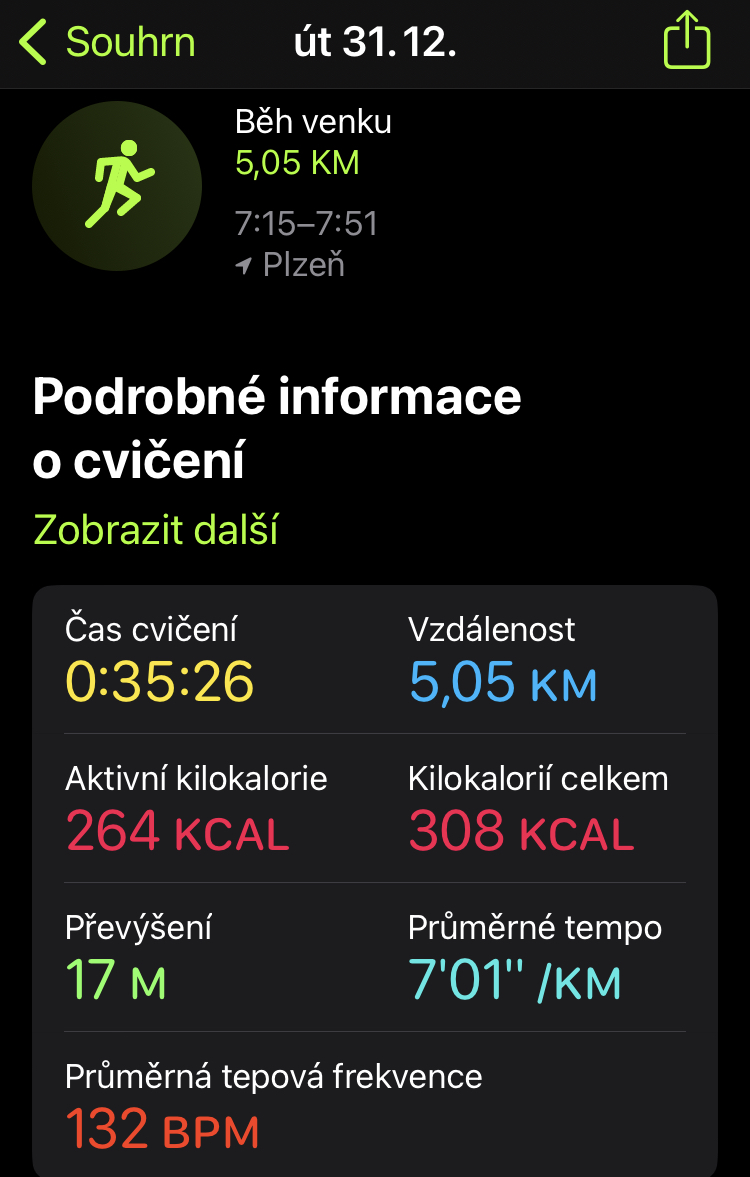Go back to Souhrn

108,43
